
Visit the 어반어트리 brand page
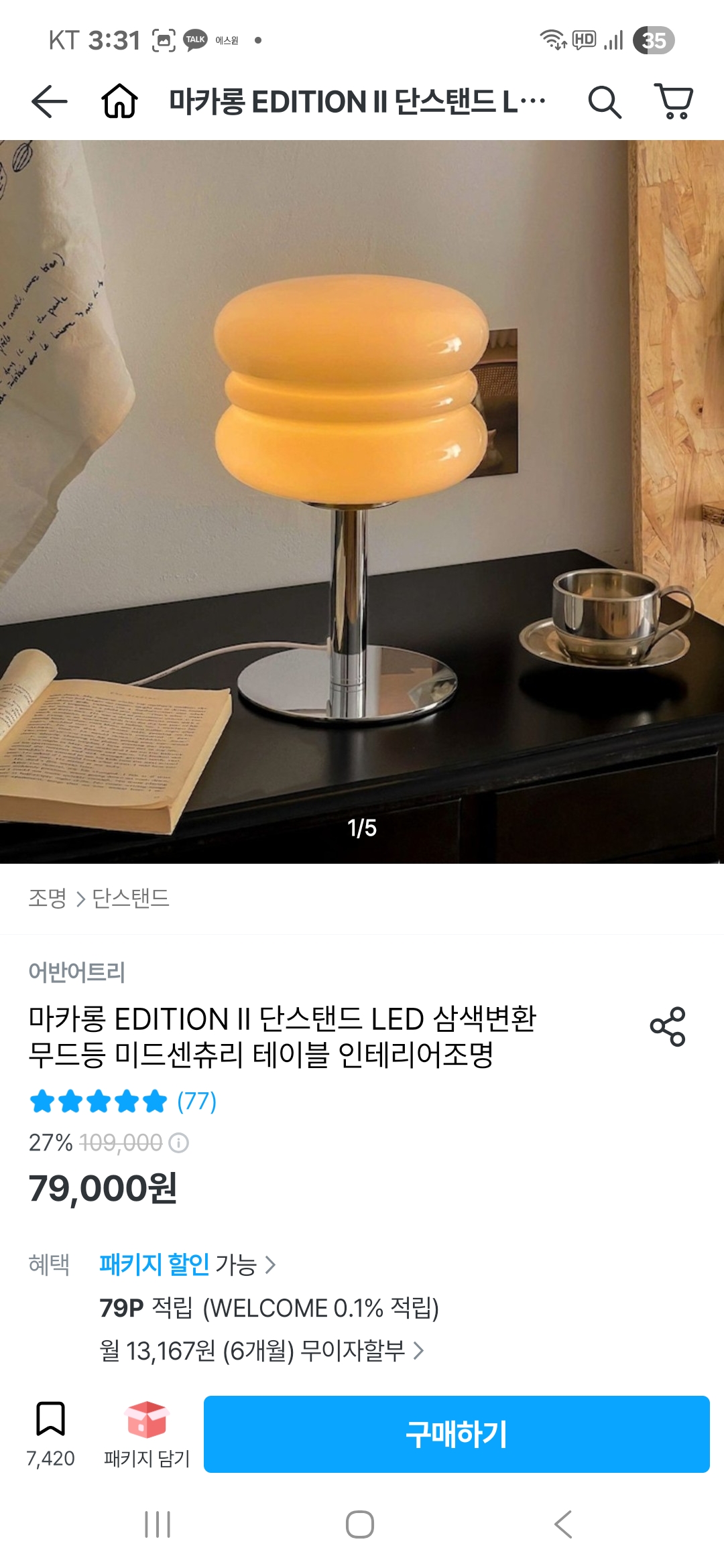point(77,972)
